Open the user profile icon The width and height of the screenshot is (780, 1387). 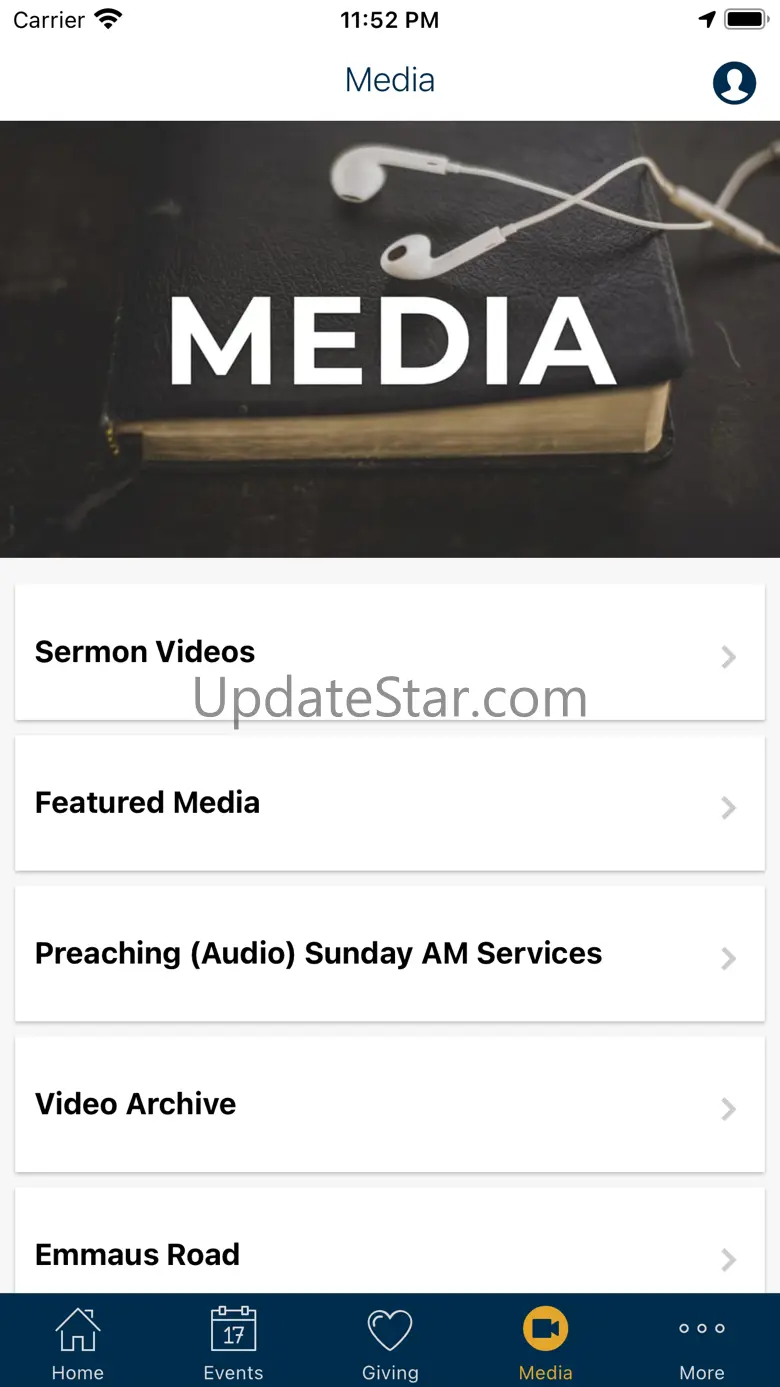(734, 83)
